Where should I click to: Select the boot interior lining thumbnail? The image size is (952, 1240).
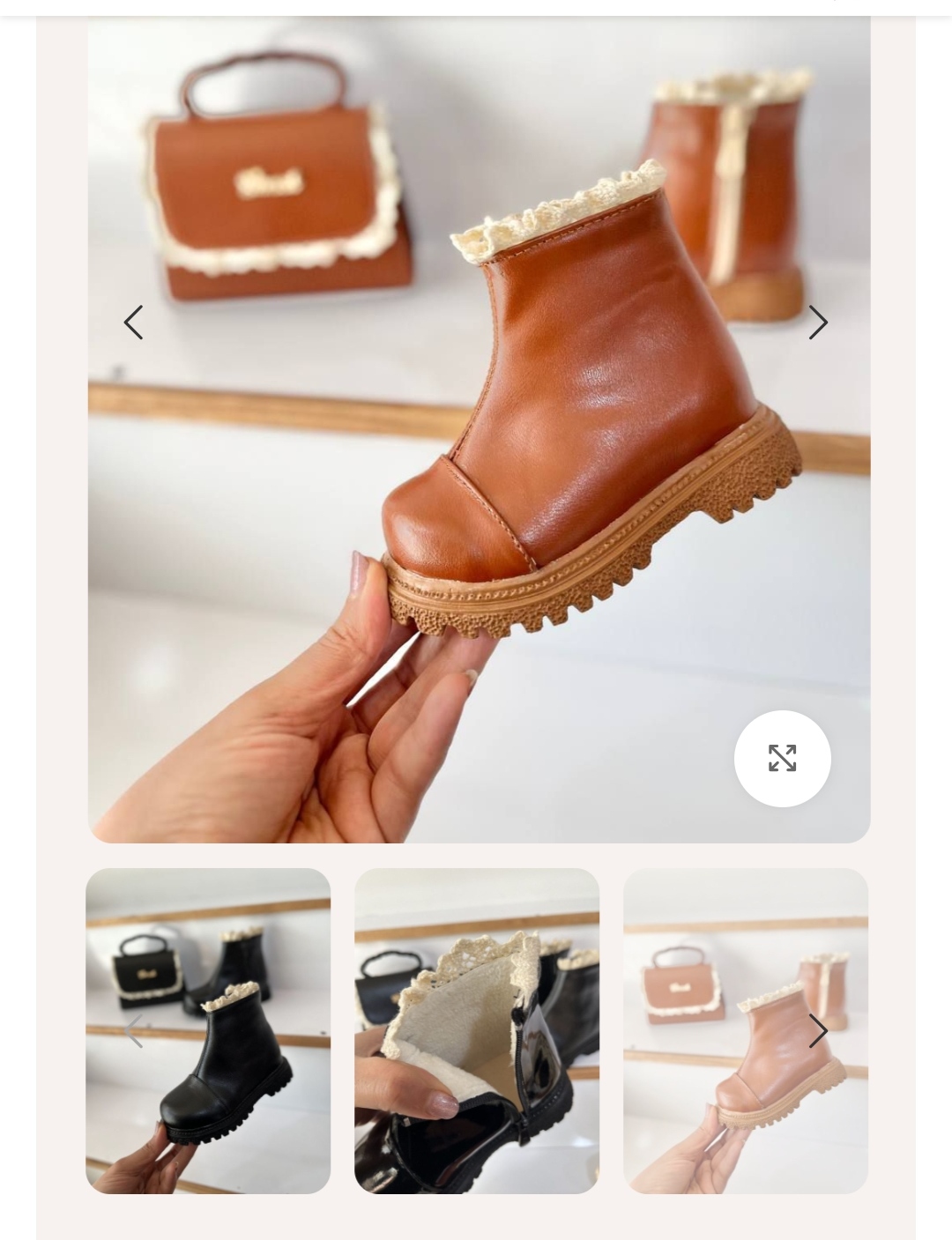(x=476, y=1030)
